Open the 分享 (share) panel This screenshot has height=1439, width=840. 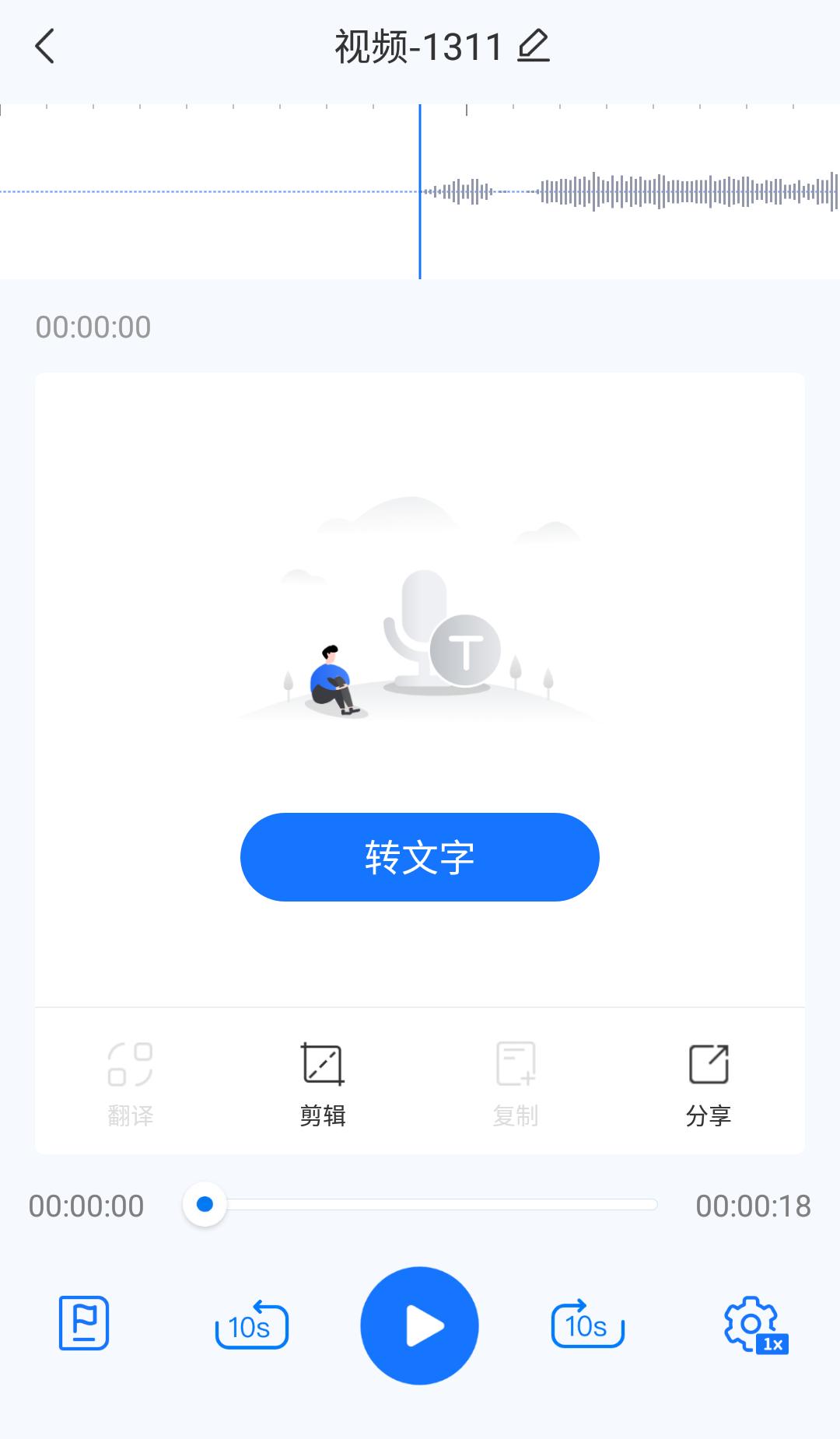(709, 1081)
